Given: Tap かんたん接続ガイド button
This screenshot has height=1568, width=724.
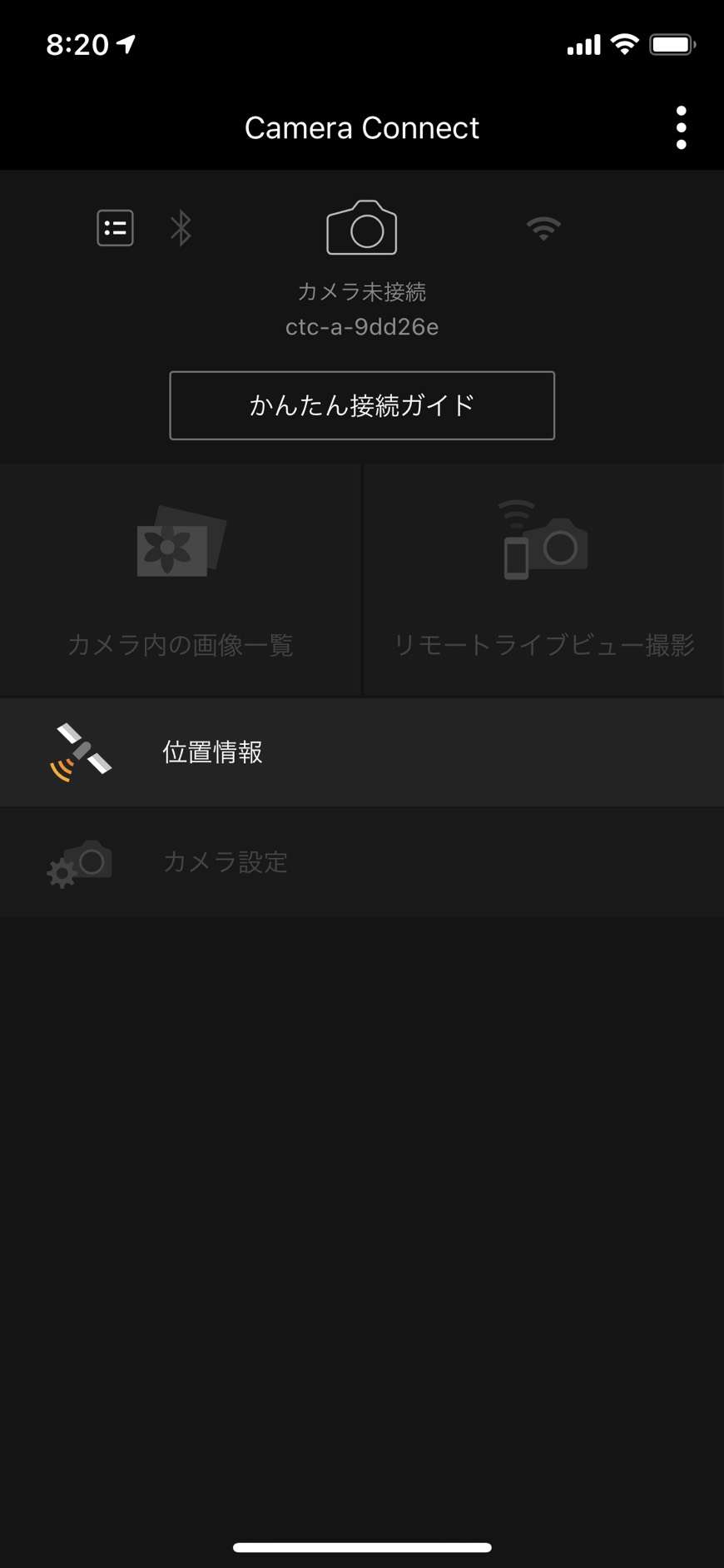Looking at the screenshot, I should tap(362, 405).
